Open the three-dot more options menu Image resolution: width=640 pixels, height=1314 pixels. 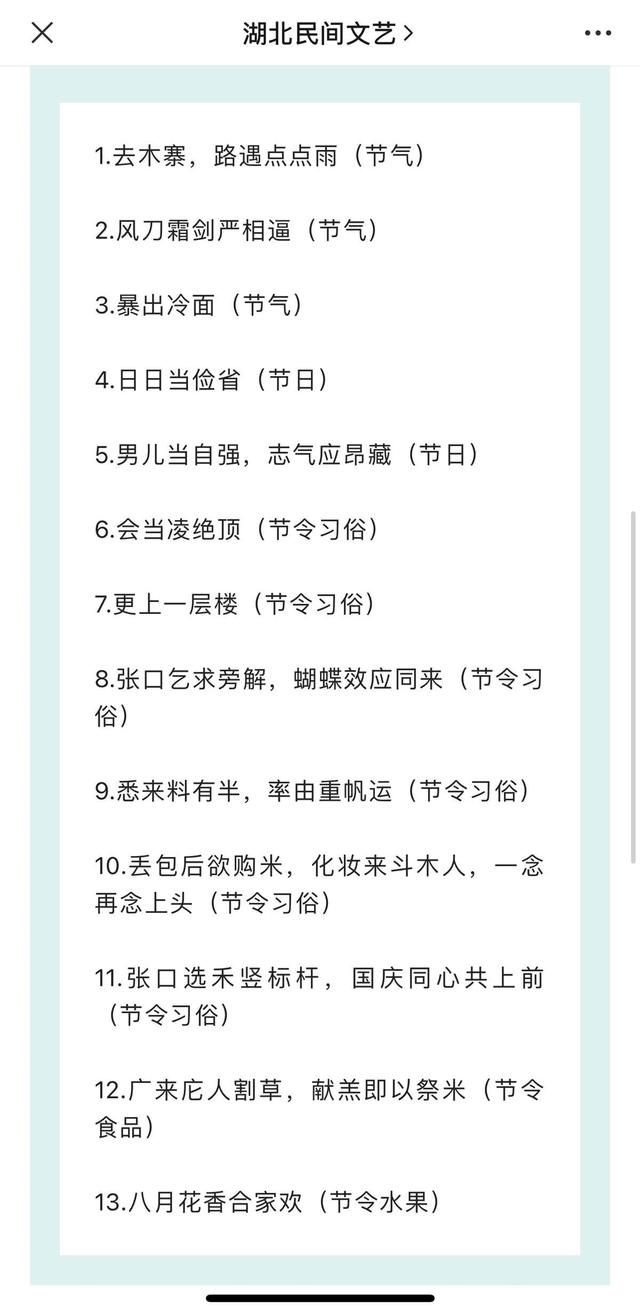(x=597, y=34)
